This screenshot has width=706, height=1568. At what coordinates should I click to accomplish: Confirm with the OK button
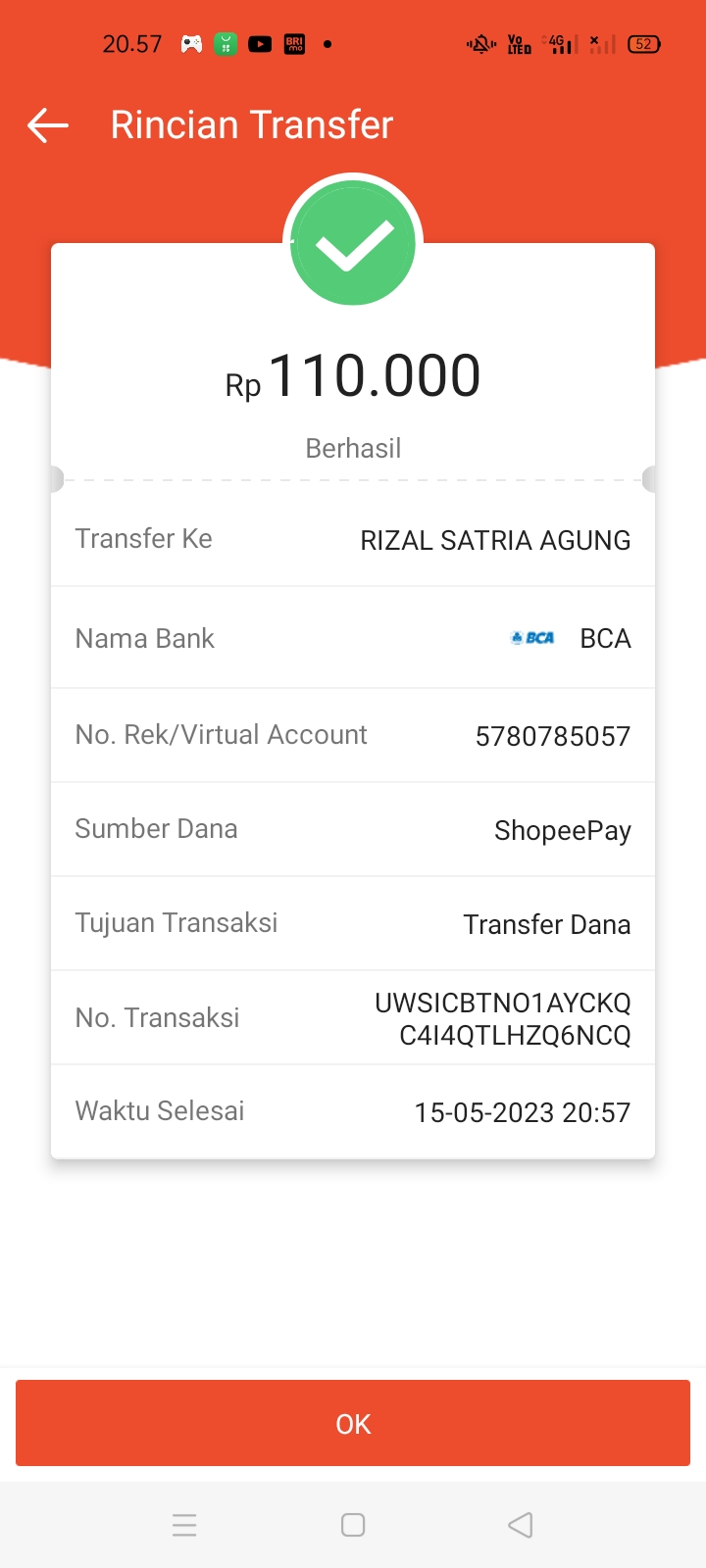tap(353, 1423)
